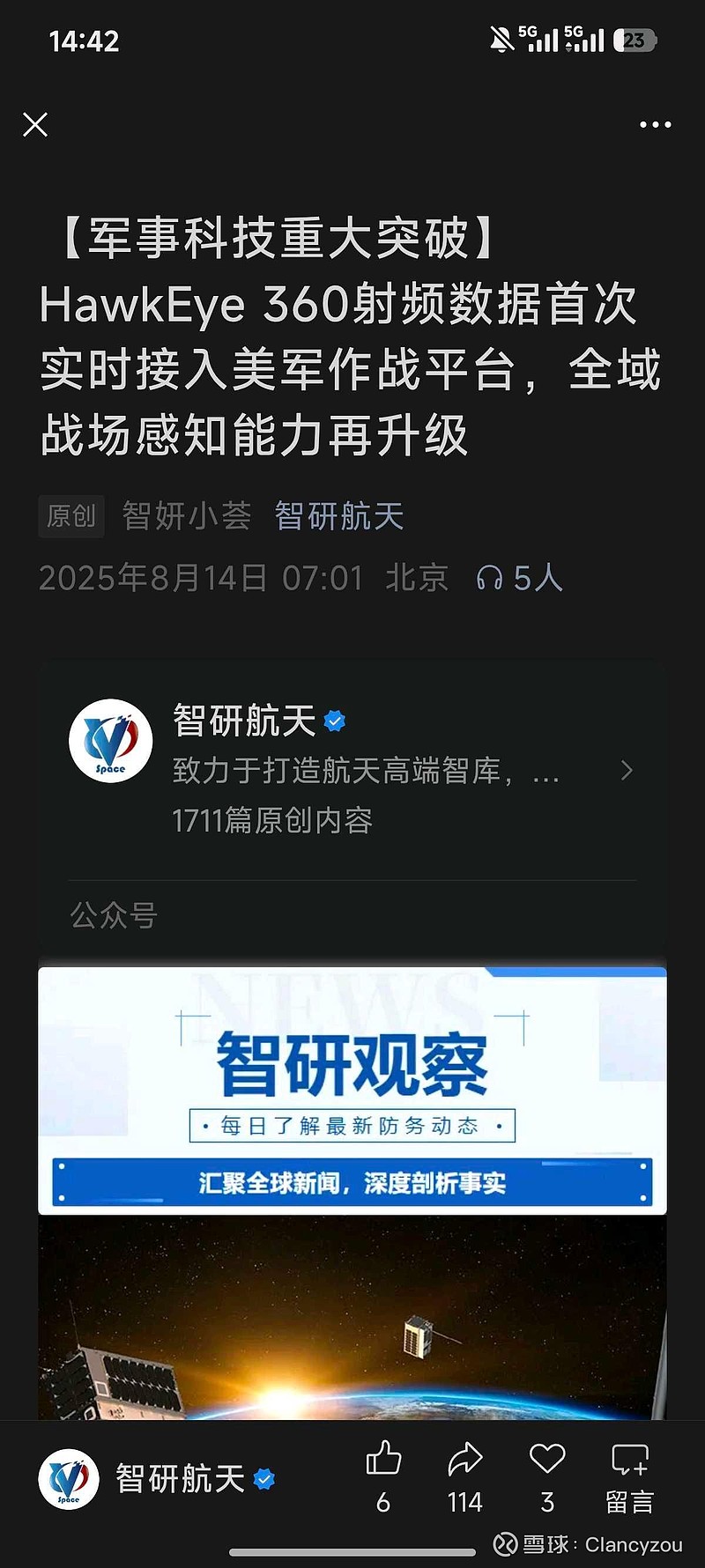Select the 原创 original tag
705x1568 pixels.
tap(70, 517)
